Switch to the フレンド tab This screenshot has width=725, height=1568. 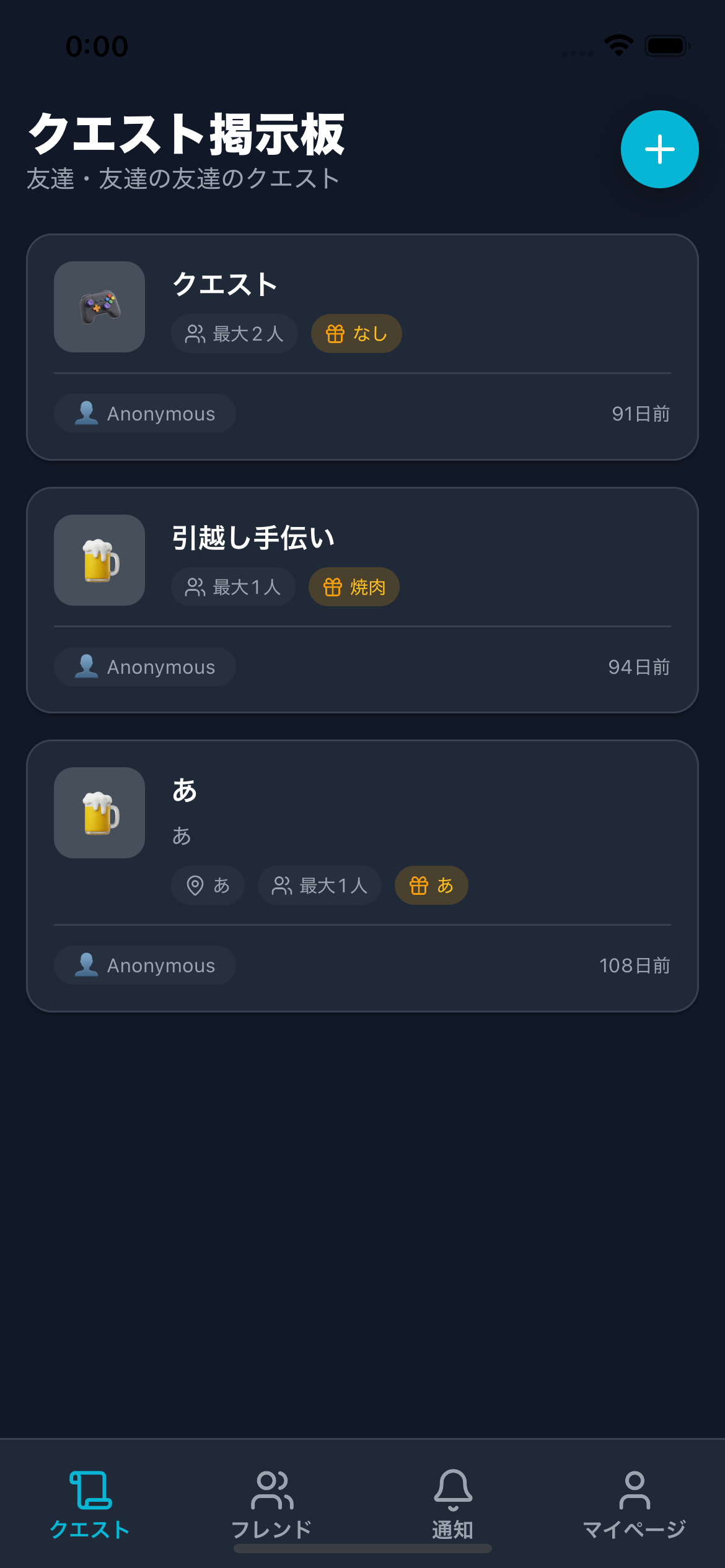271,1504
